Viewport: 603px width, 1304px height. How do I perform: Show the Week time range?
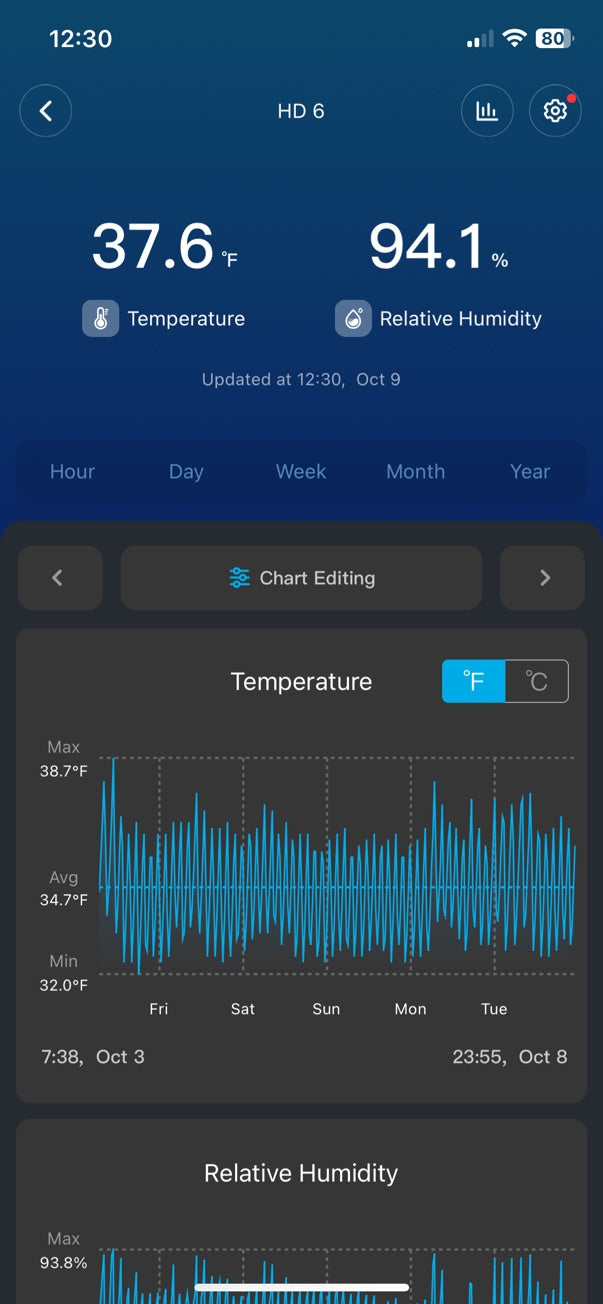(301, 472)
